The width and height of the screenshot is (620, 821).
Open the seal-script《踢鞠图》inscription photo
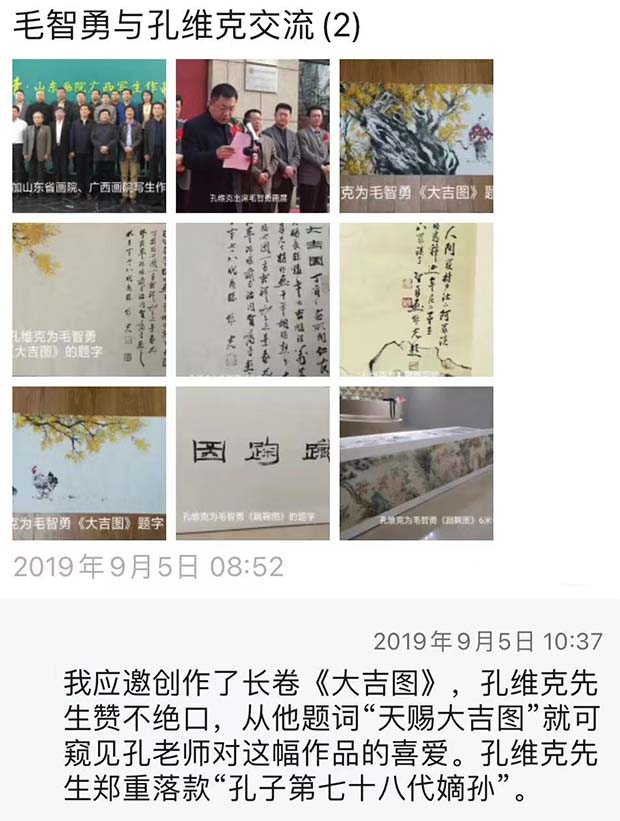pos(253,463)
